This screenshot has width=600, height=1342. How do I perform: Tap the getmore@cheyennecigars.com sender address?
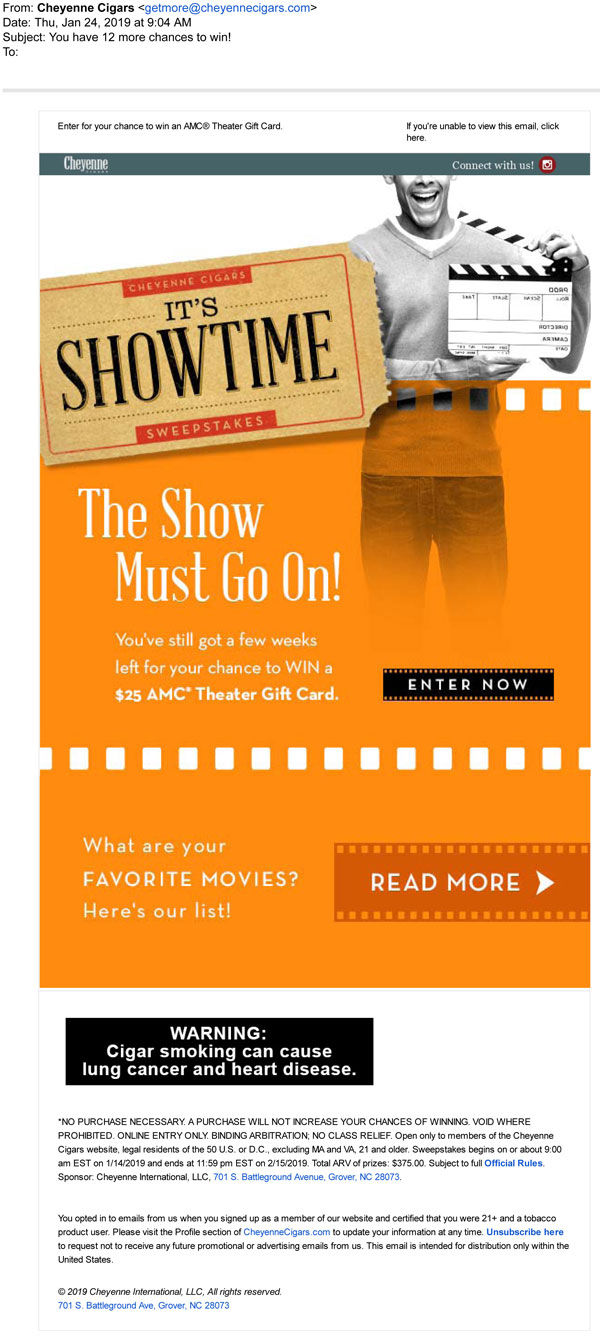pos(229,8)
